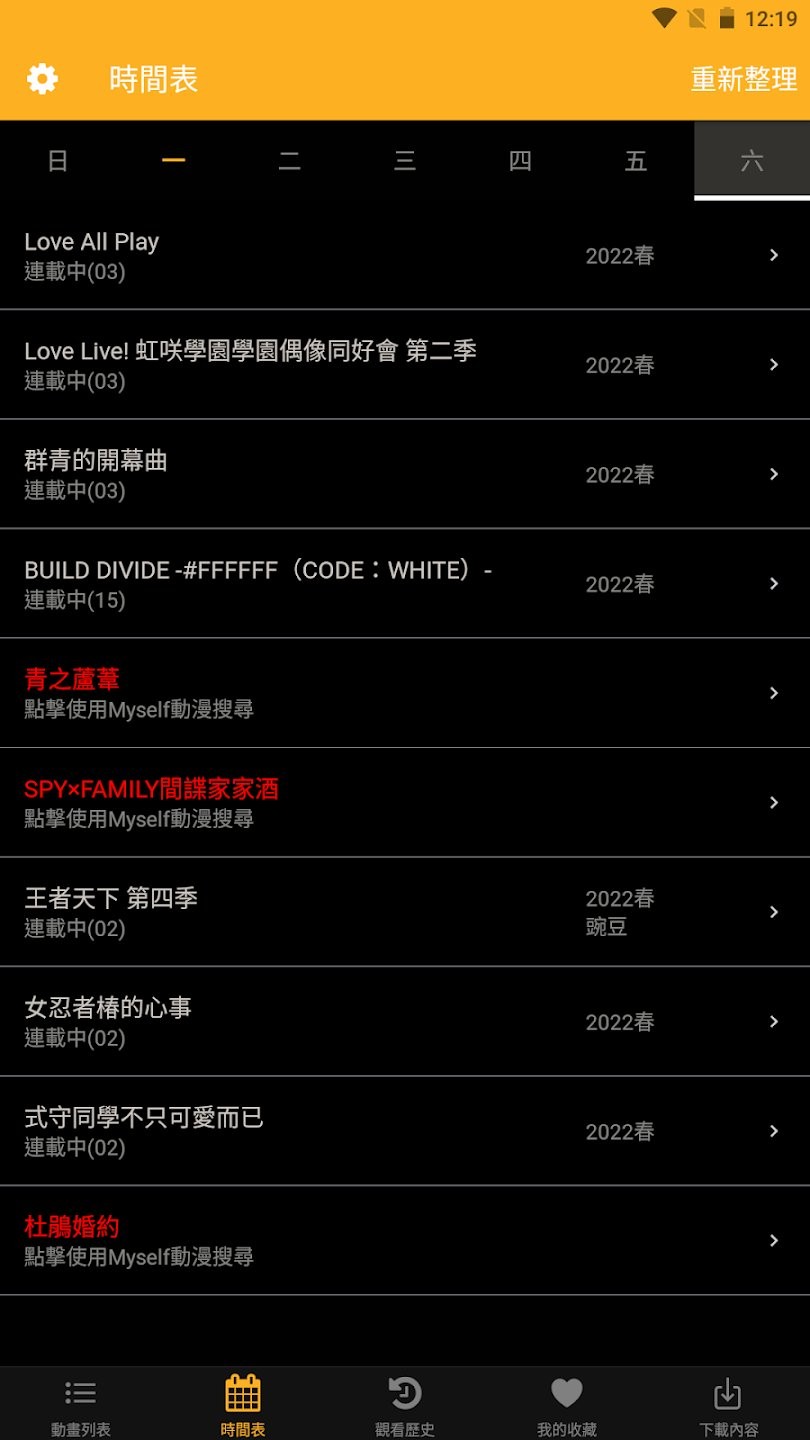Open BUILD DIVIDE CODE WHITE entry
This screenshot has height=1440, width=810.
[400, 584]
